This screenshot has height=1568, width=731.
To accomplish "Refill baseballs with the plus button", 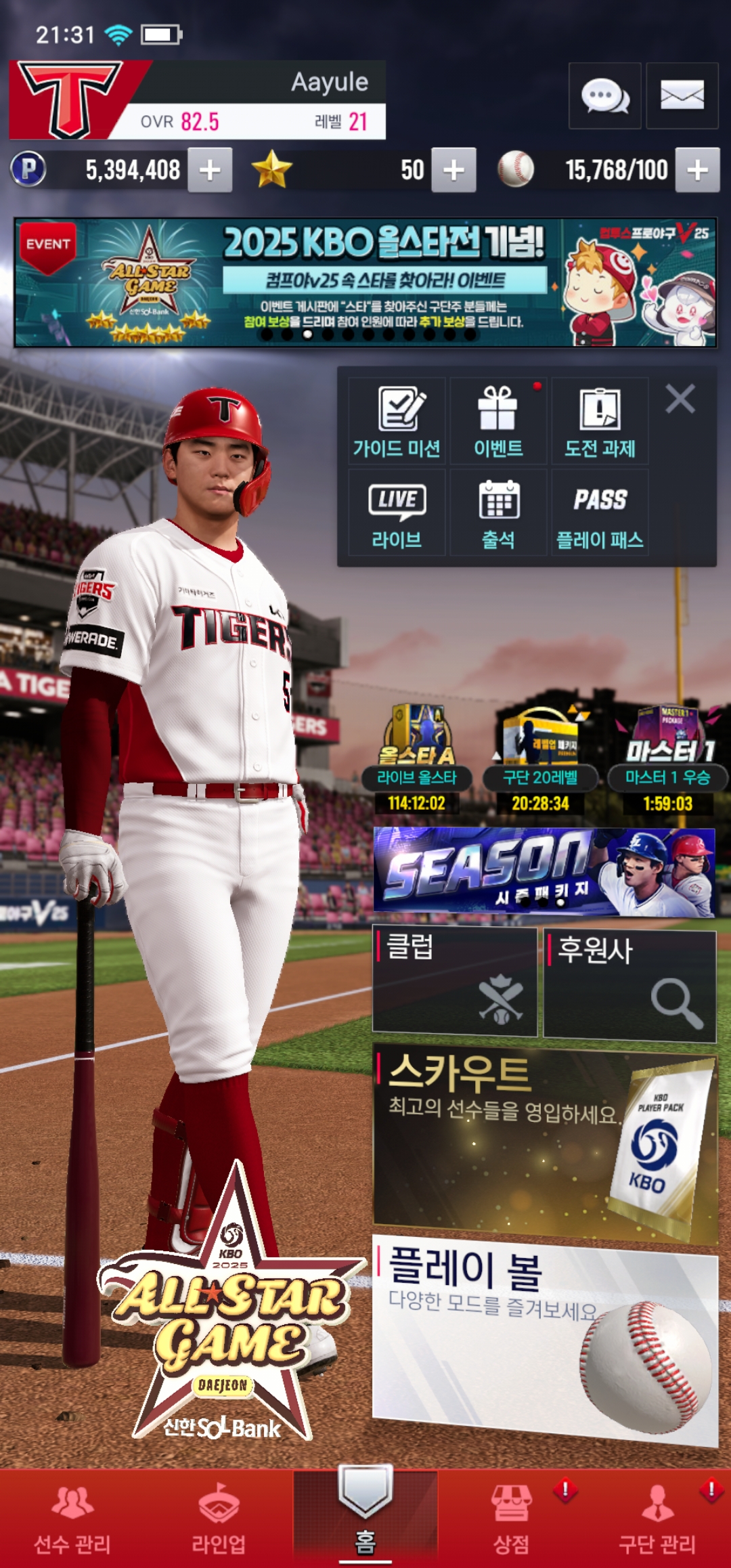I will coord(697,170).
